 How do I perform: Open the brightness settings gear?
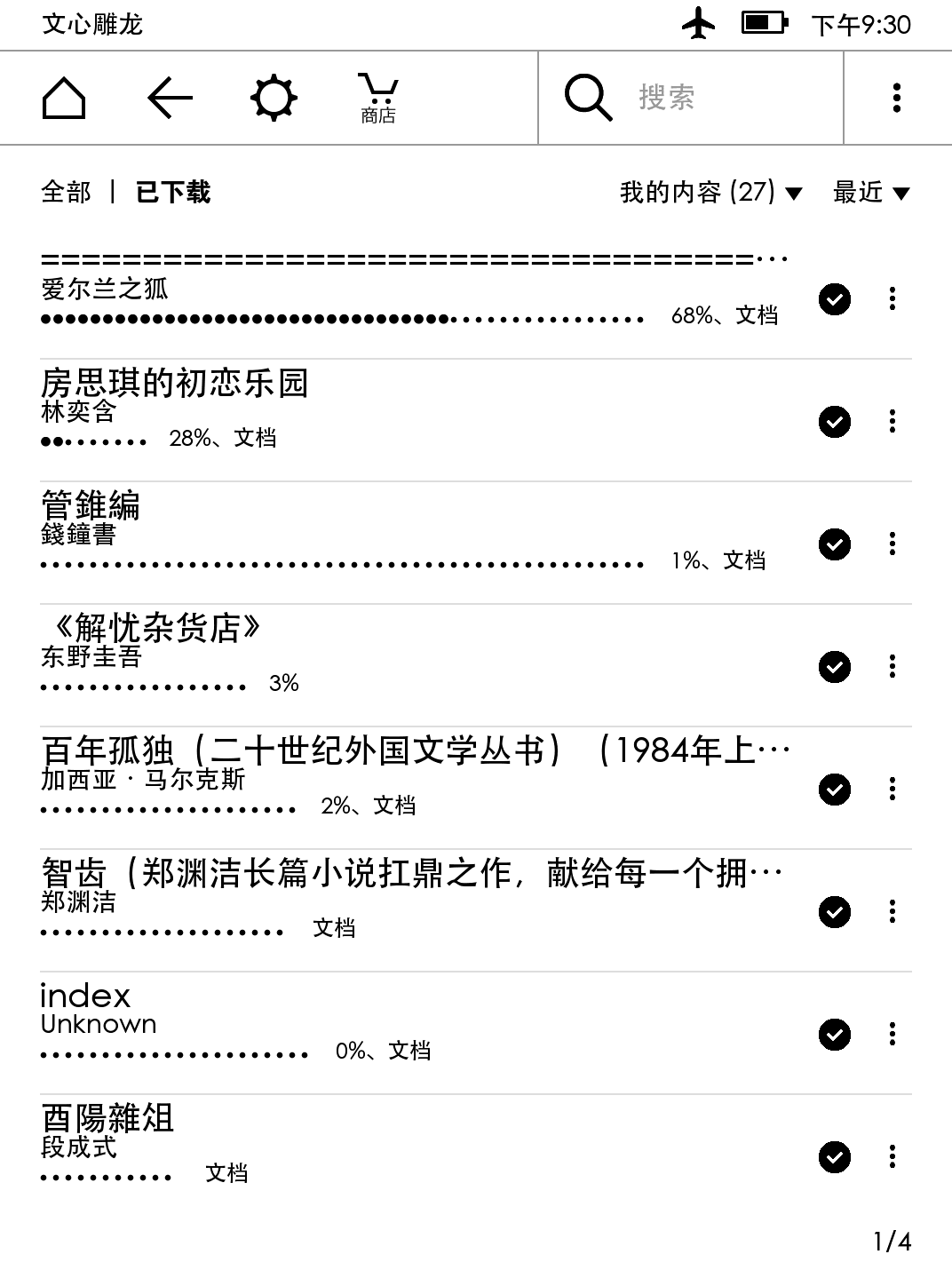[x=274, y=98]
